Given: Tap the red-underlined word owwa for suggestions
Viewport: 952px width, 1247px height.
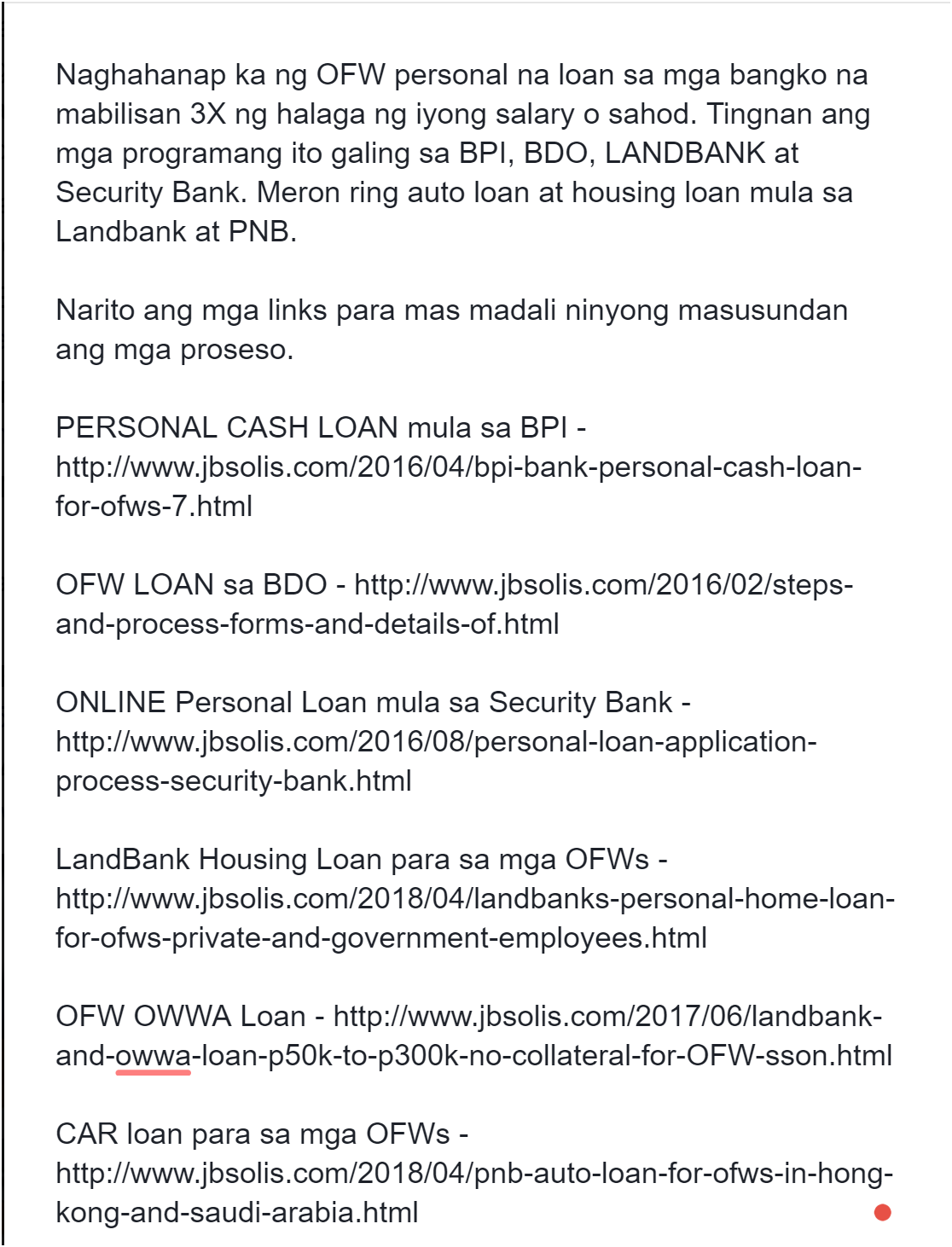Looking at the screenshot, I should click(x=153, y=1056).
